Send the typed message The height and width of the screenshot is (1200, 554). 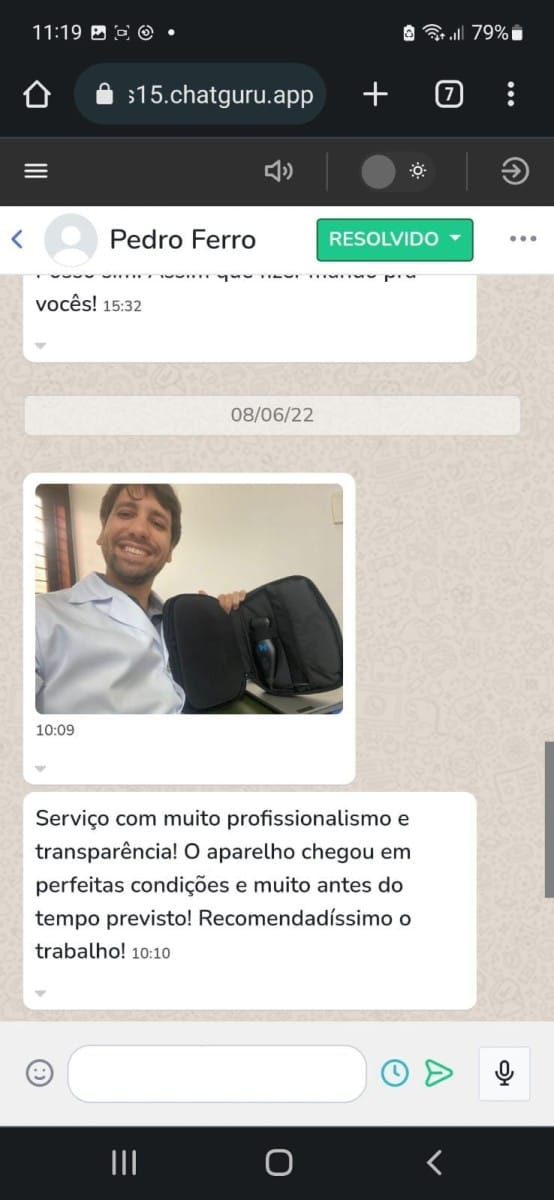click(439, 1073)
